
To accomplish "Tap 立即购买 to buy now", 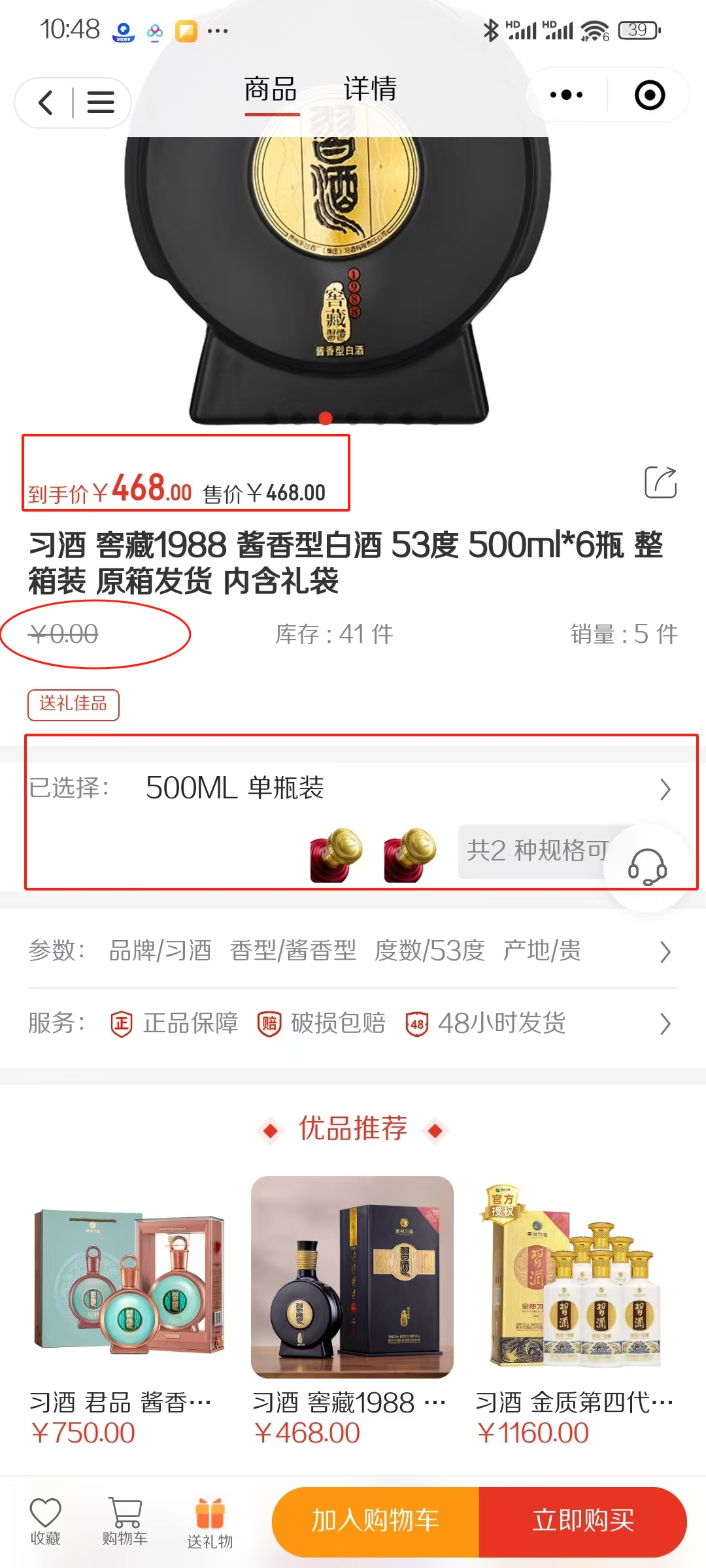I will [583, 1521].
